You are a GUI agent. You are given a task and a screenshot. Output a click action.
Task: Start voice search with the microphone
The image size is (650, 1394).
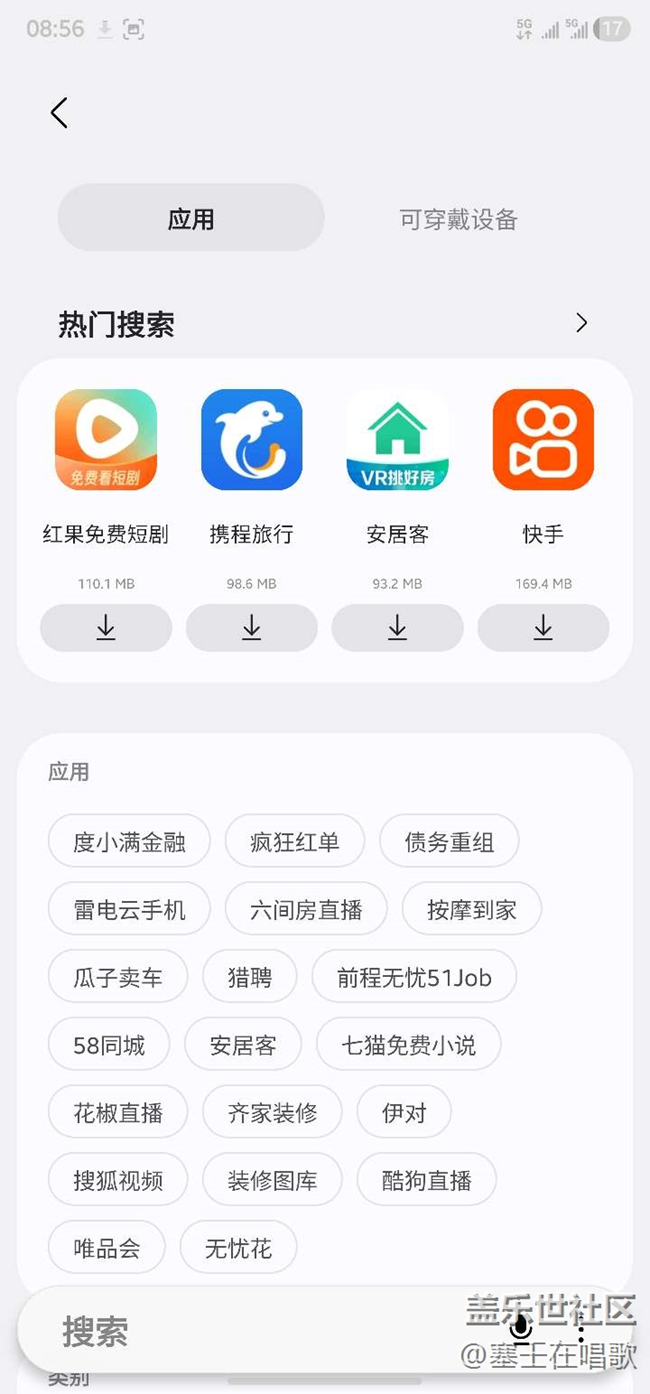point(520,1329)
